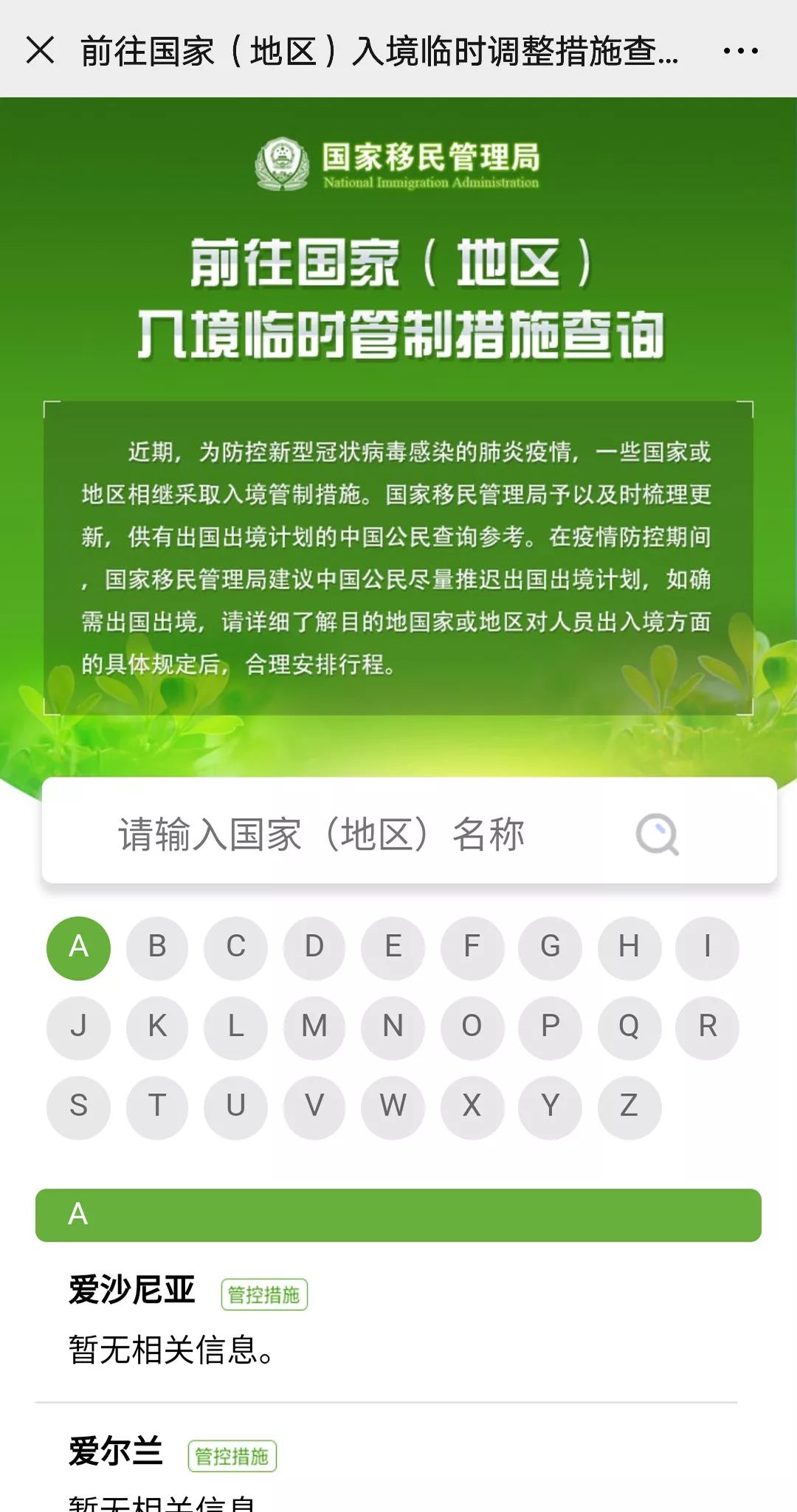Screen dimensions: 797x1512
Task: Filter countries by letter N
Action: pos(393,1027)
